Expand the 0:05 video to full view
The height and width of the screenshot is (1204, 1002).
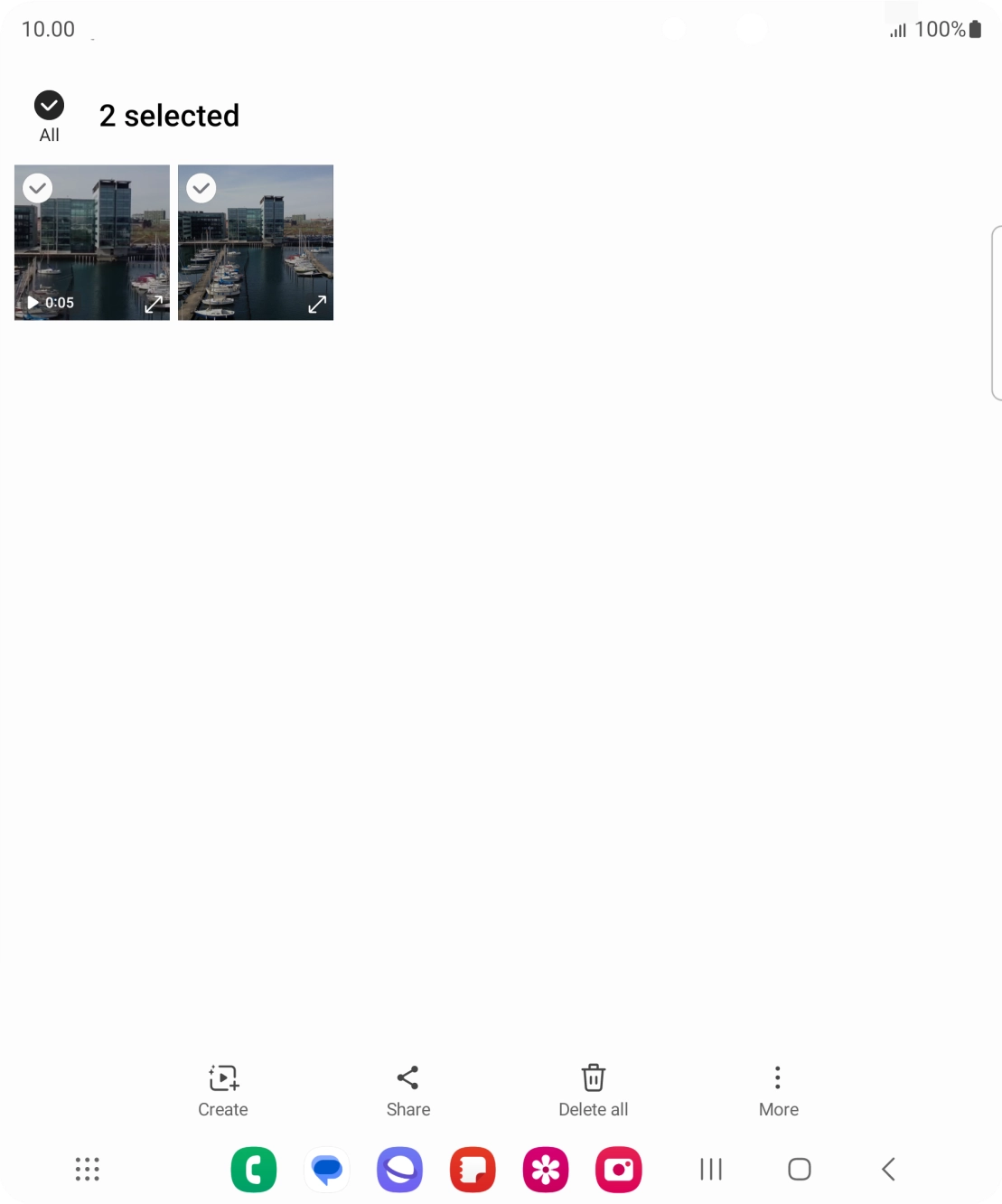(154, 304)
